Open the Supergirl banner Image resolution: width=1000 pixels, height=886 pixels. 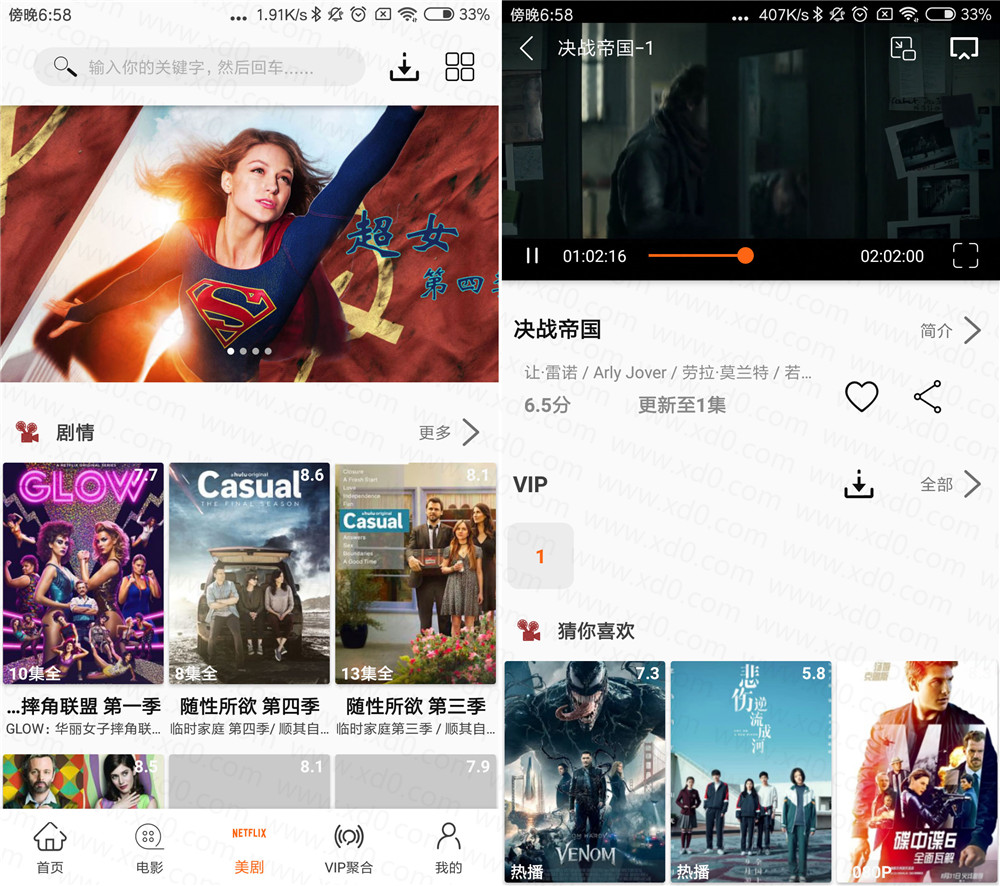(249, 243)
